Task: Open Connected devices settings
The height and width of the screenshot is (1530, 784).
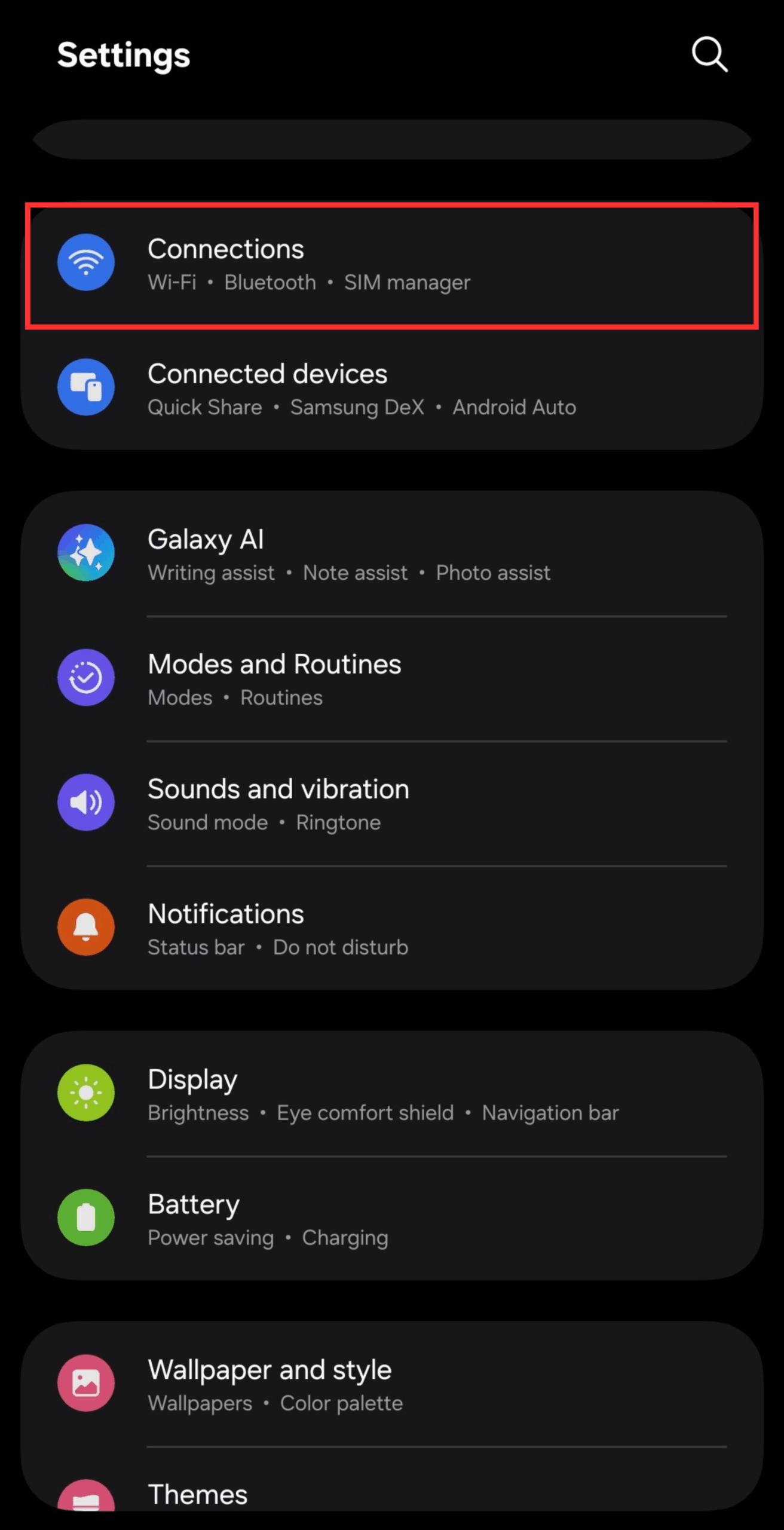Action: coord(391,389)
